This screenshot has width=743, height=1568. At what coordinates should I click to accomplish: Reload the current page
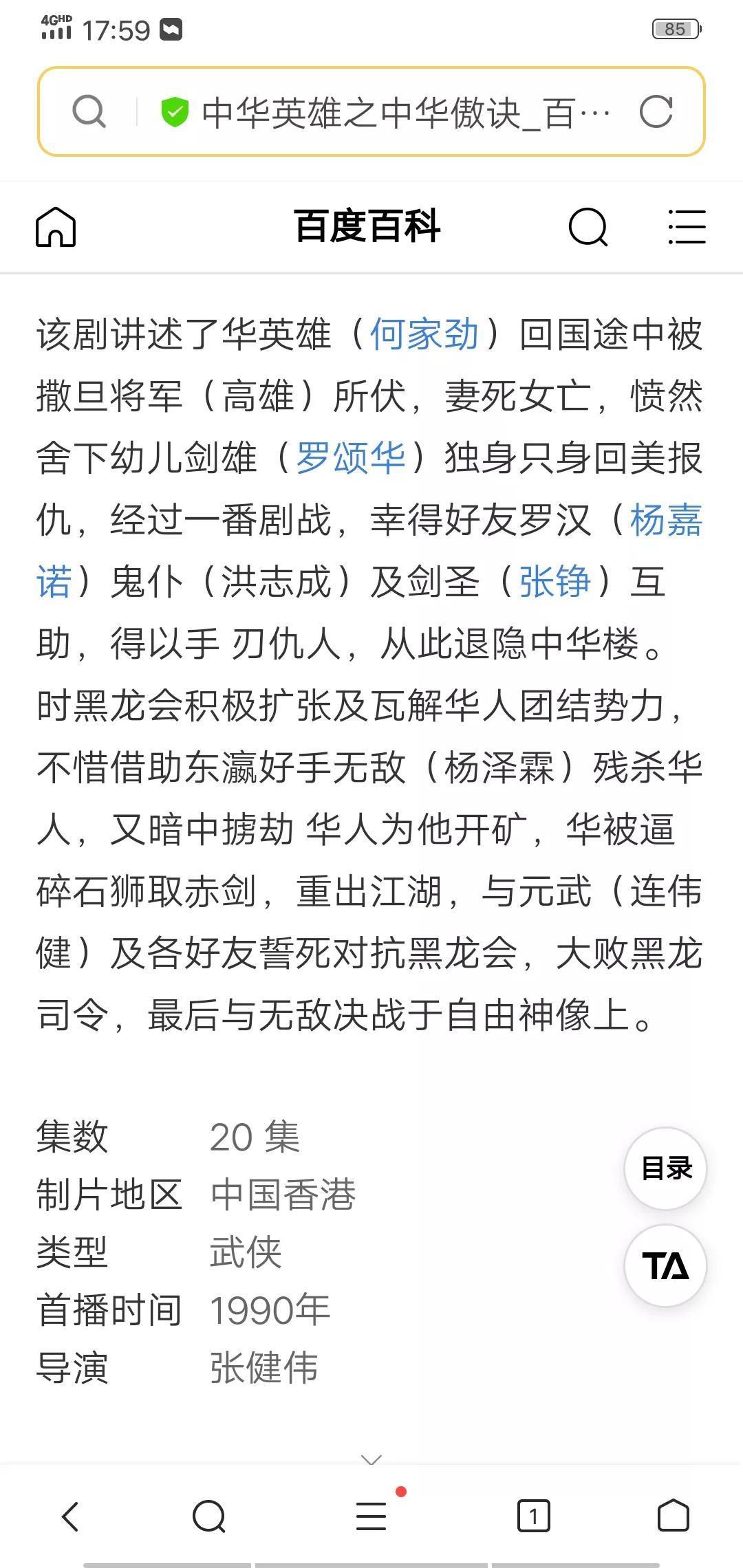tap(655, 112)
